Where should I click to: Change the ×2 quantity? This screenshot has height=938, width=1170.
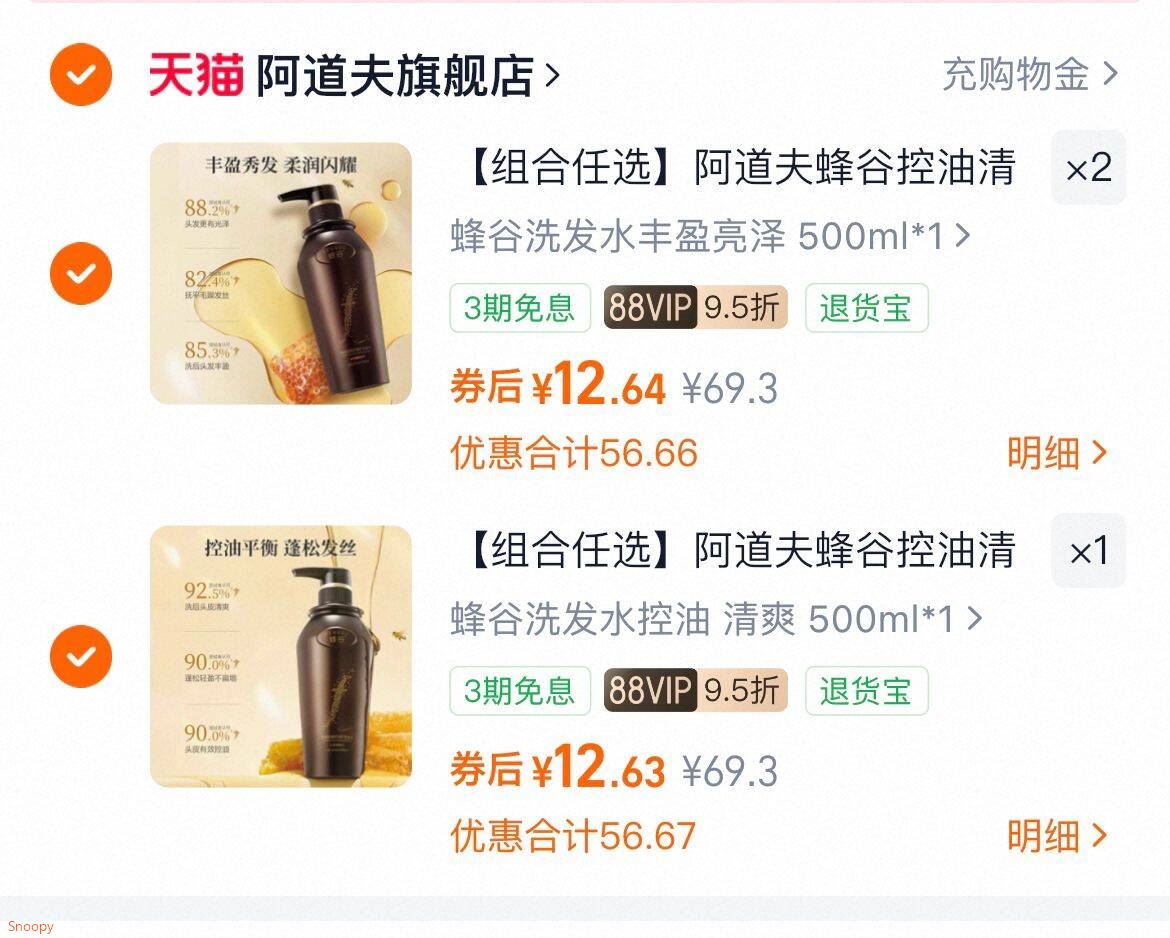pos(1088,168)
